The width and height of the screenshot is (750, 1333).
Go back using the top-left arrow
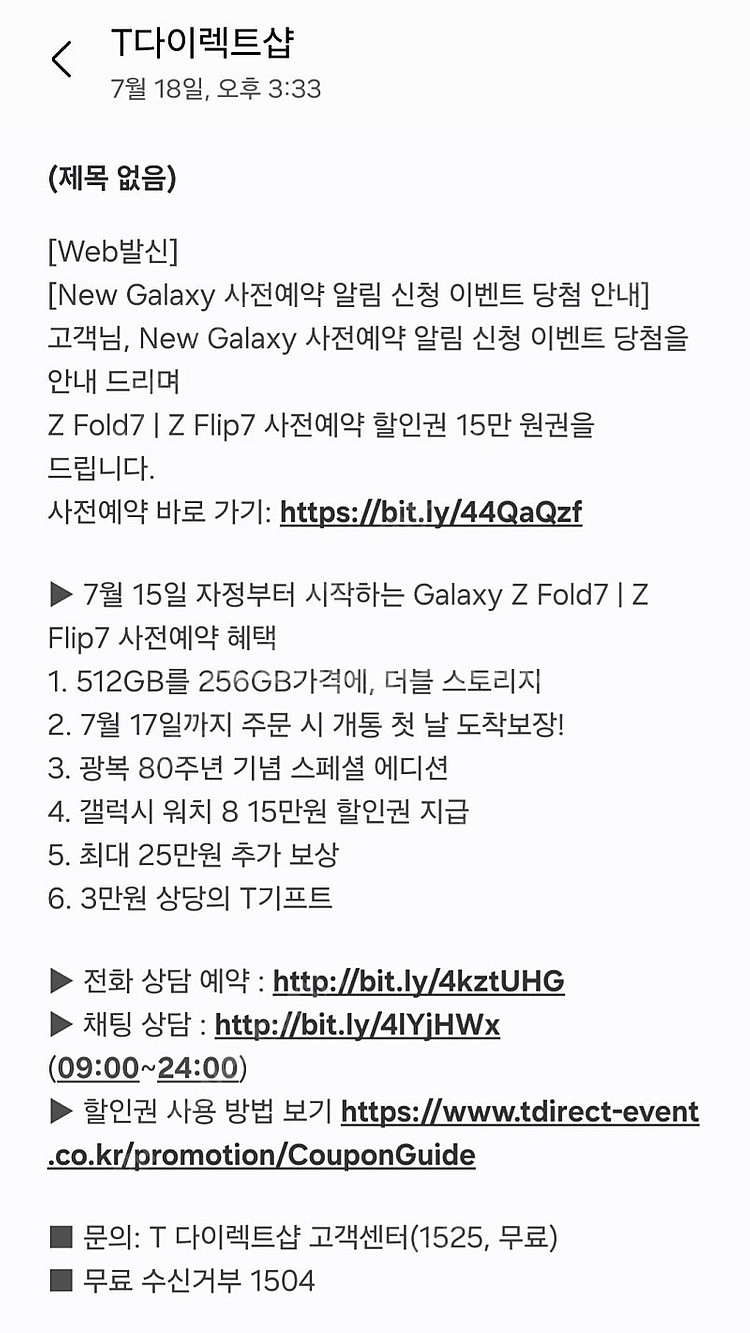pyautogui.click(x=62, y=60)
